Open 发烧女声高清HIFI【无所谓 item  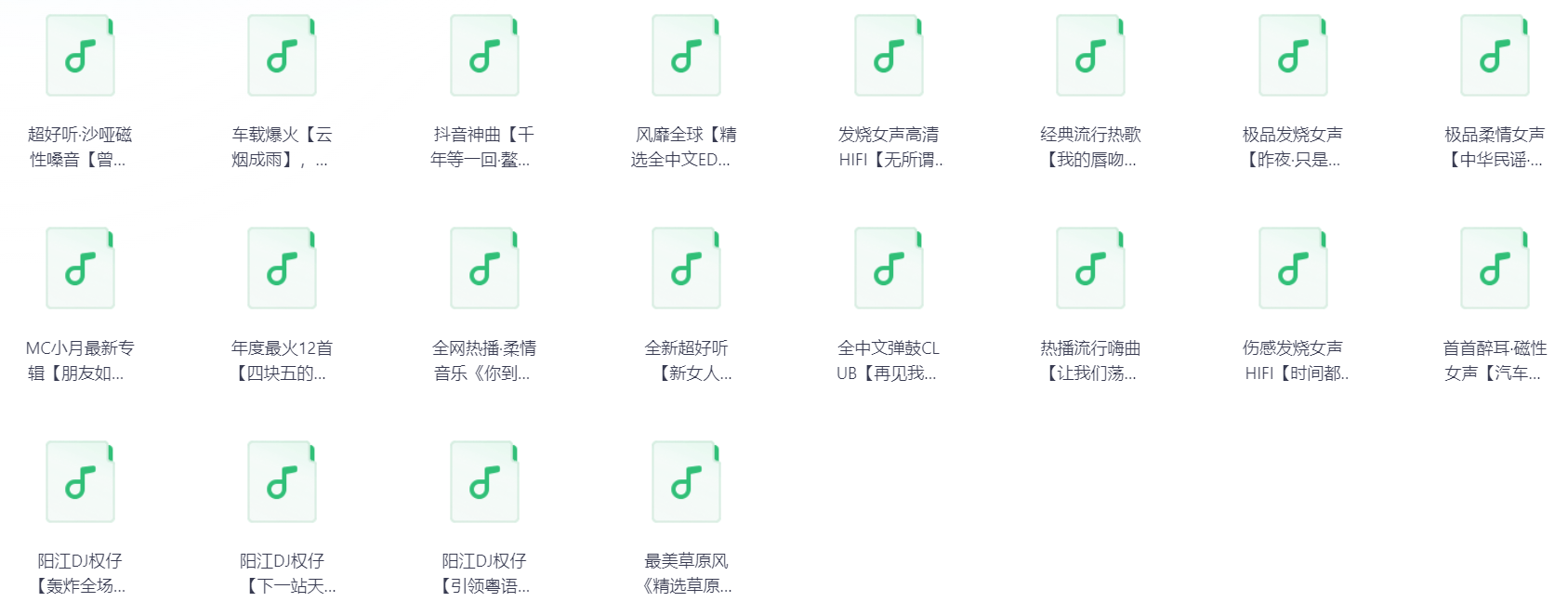tap(889, 56)
